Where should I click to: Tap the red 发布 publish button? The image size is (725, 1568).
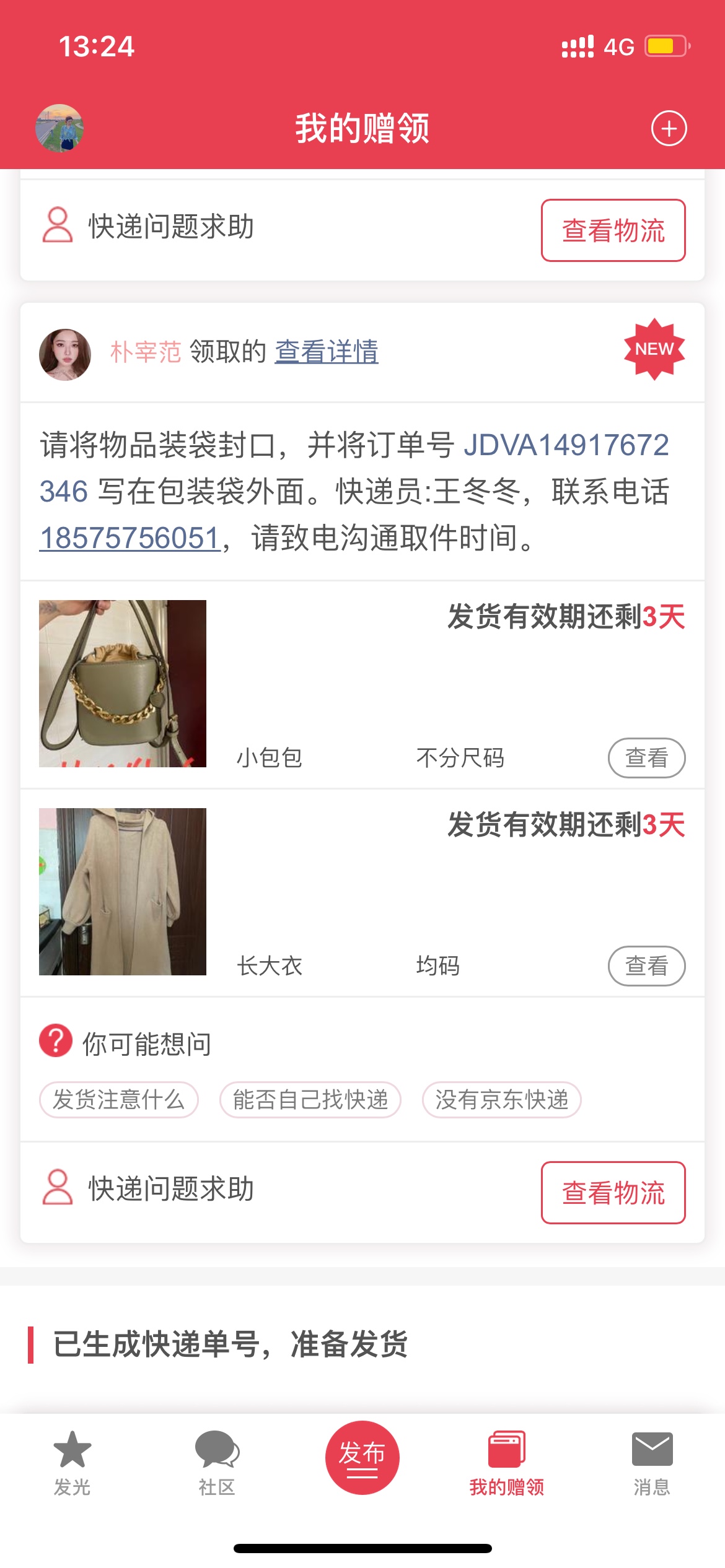coord(362,1458)
